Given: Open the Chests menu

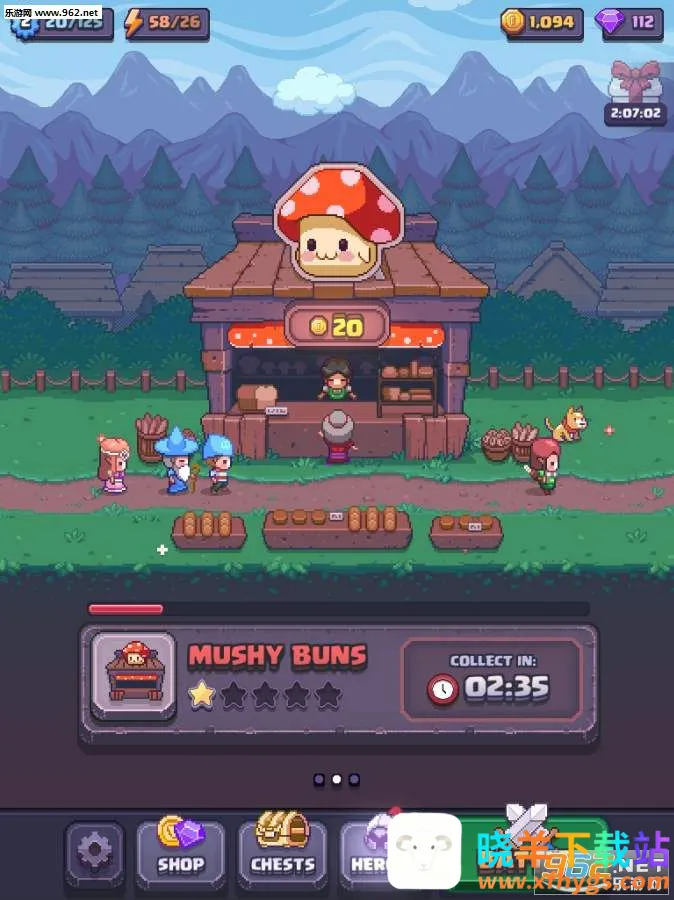Looking at the screenshot, I should [x=282, y=851].
